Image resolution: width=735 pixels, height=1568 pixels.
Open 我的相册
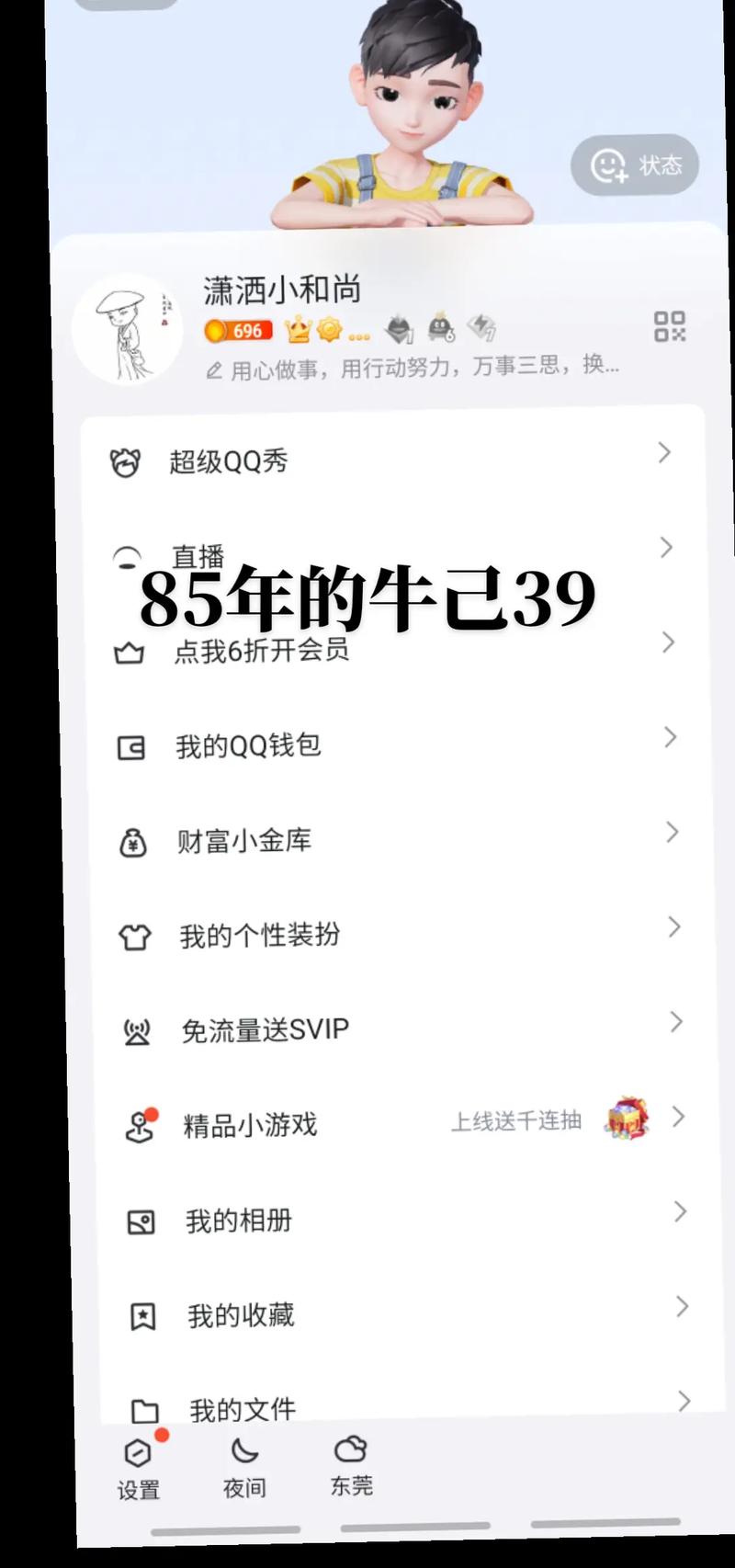[x=239, y=1221]
